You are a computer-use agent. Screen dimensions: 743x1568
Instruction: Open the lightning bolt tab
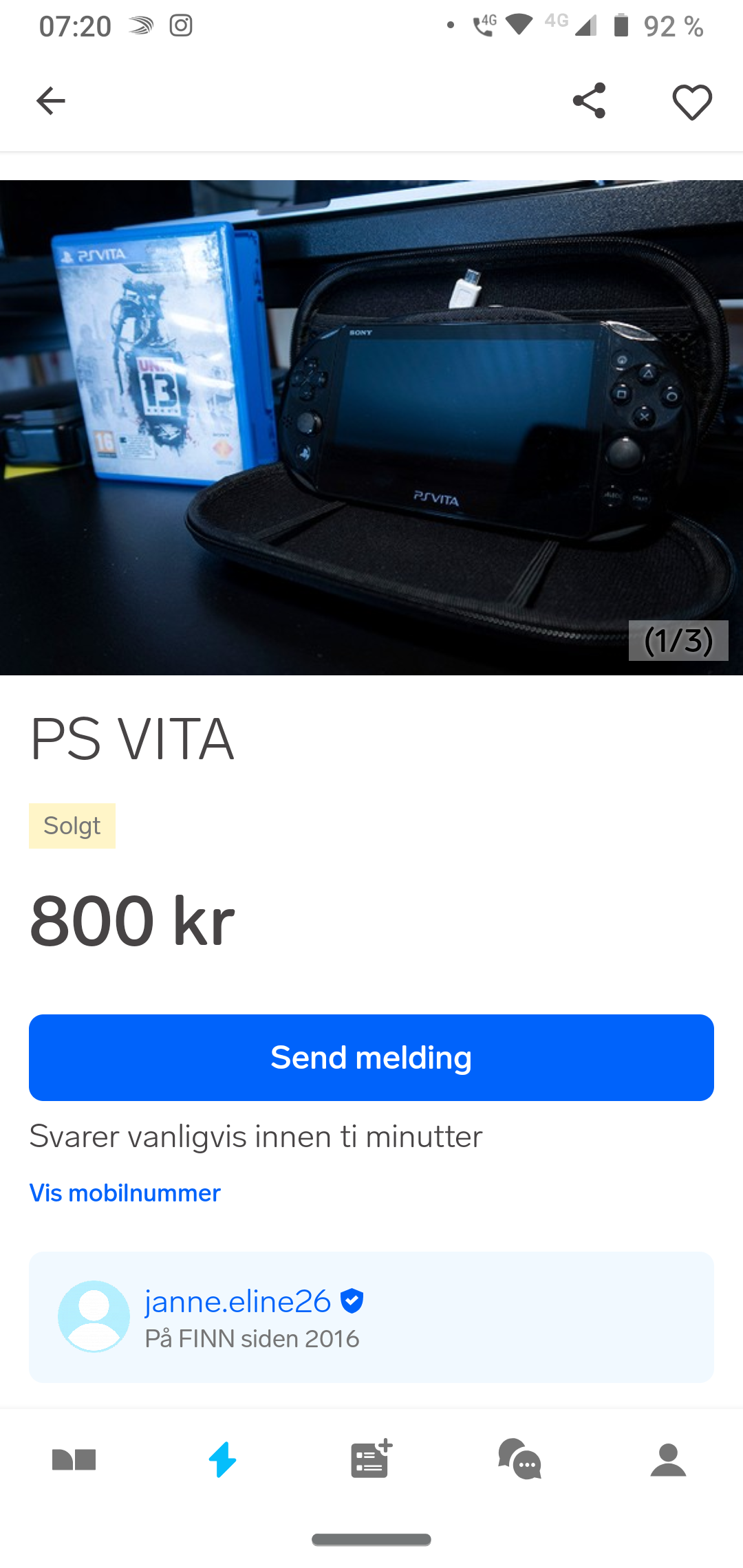pyautogui.click(x=223, y=1459)
